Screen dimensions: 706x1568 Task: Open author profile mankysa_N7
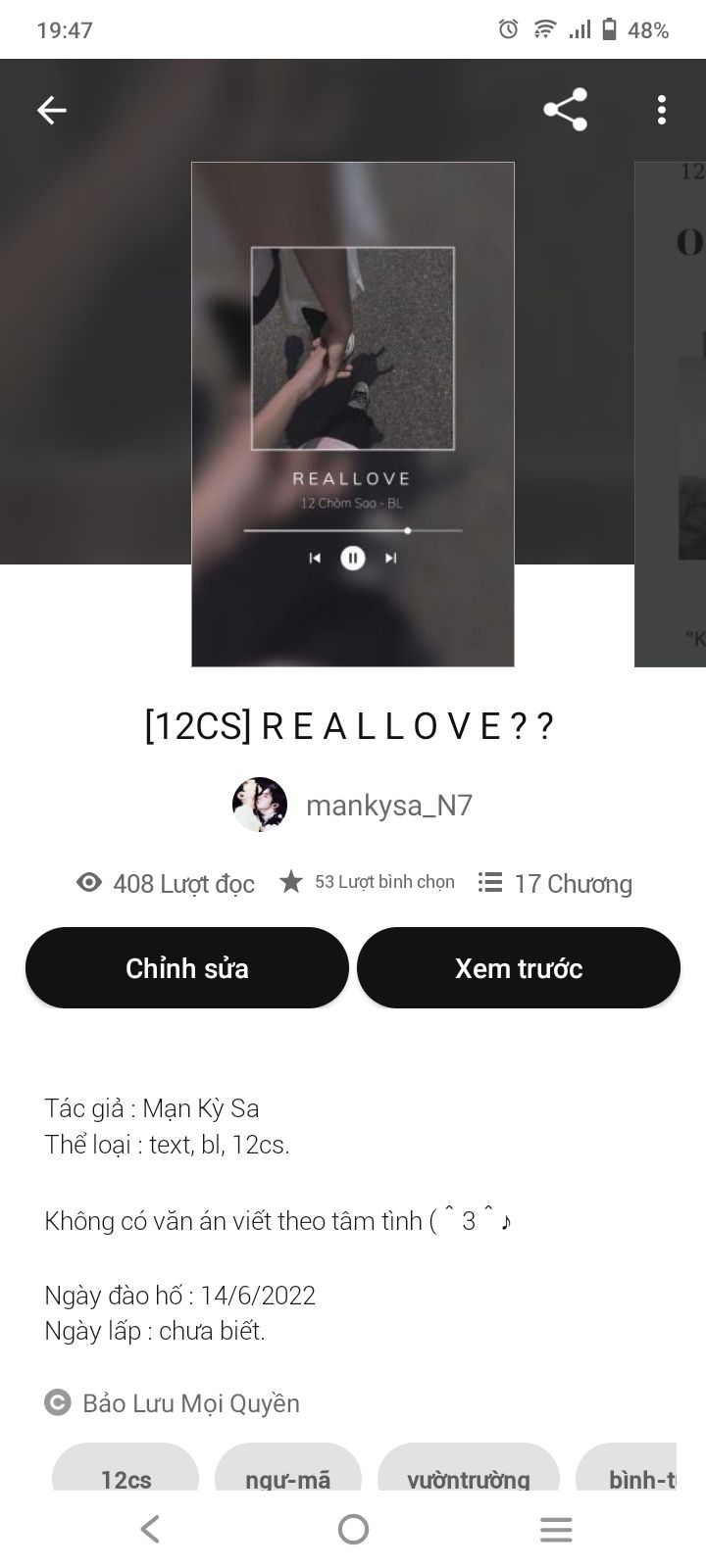(388, 806)
